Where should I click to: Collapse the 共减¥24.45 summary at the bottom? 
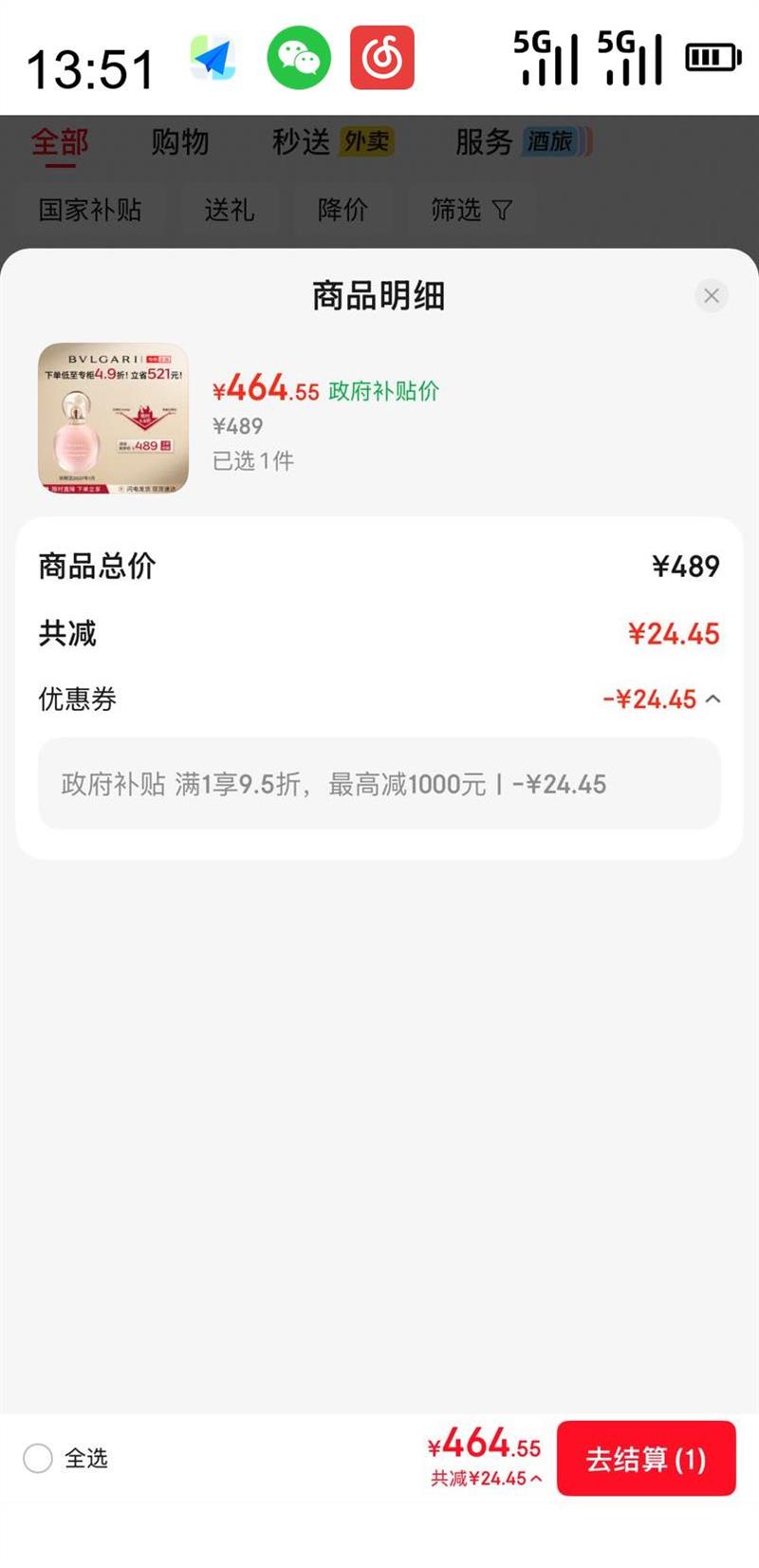click(x=487, y=1479)
